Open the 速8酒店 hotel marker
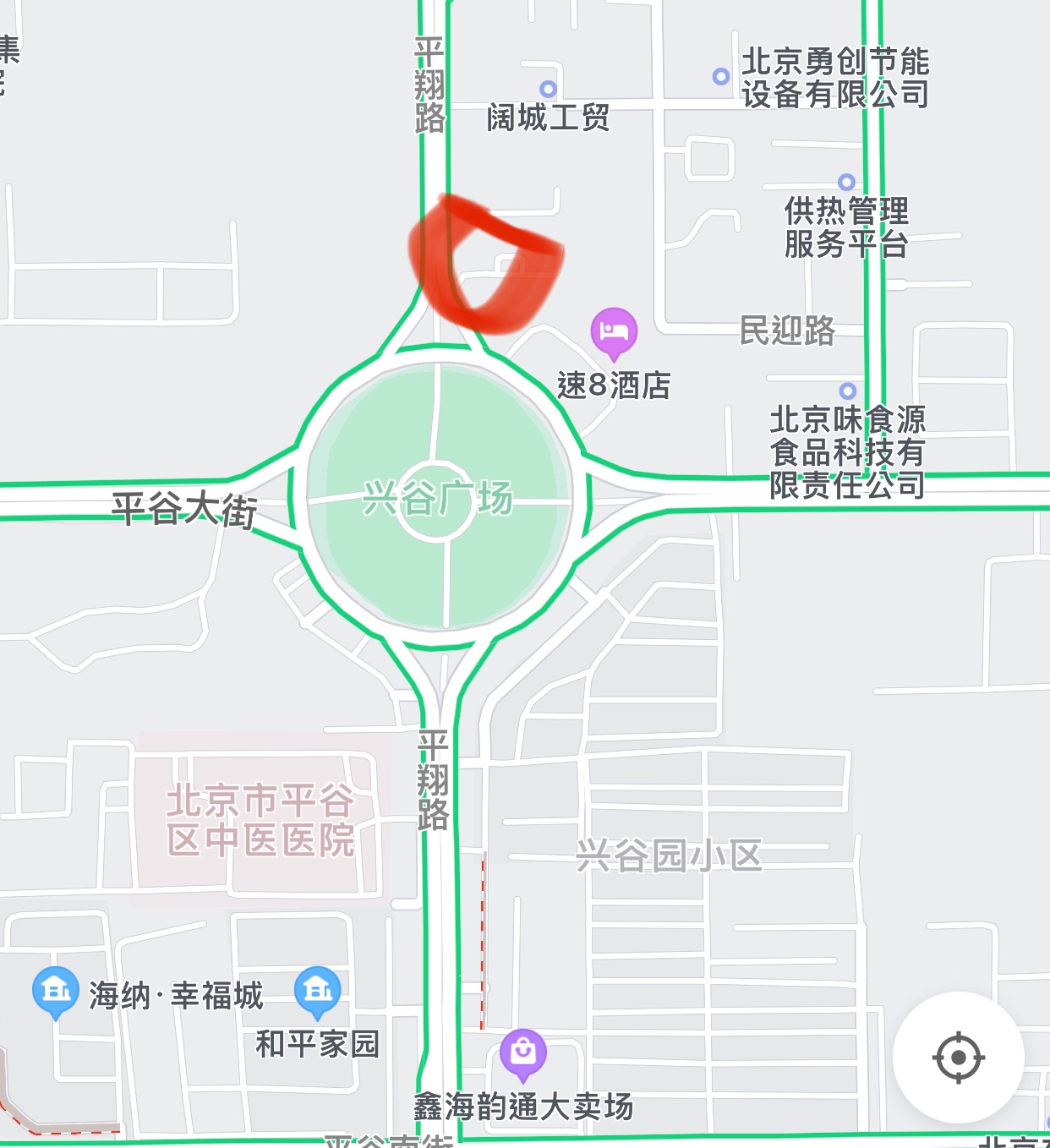 (614, 331)
